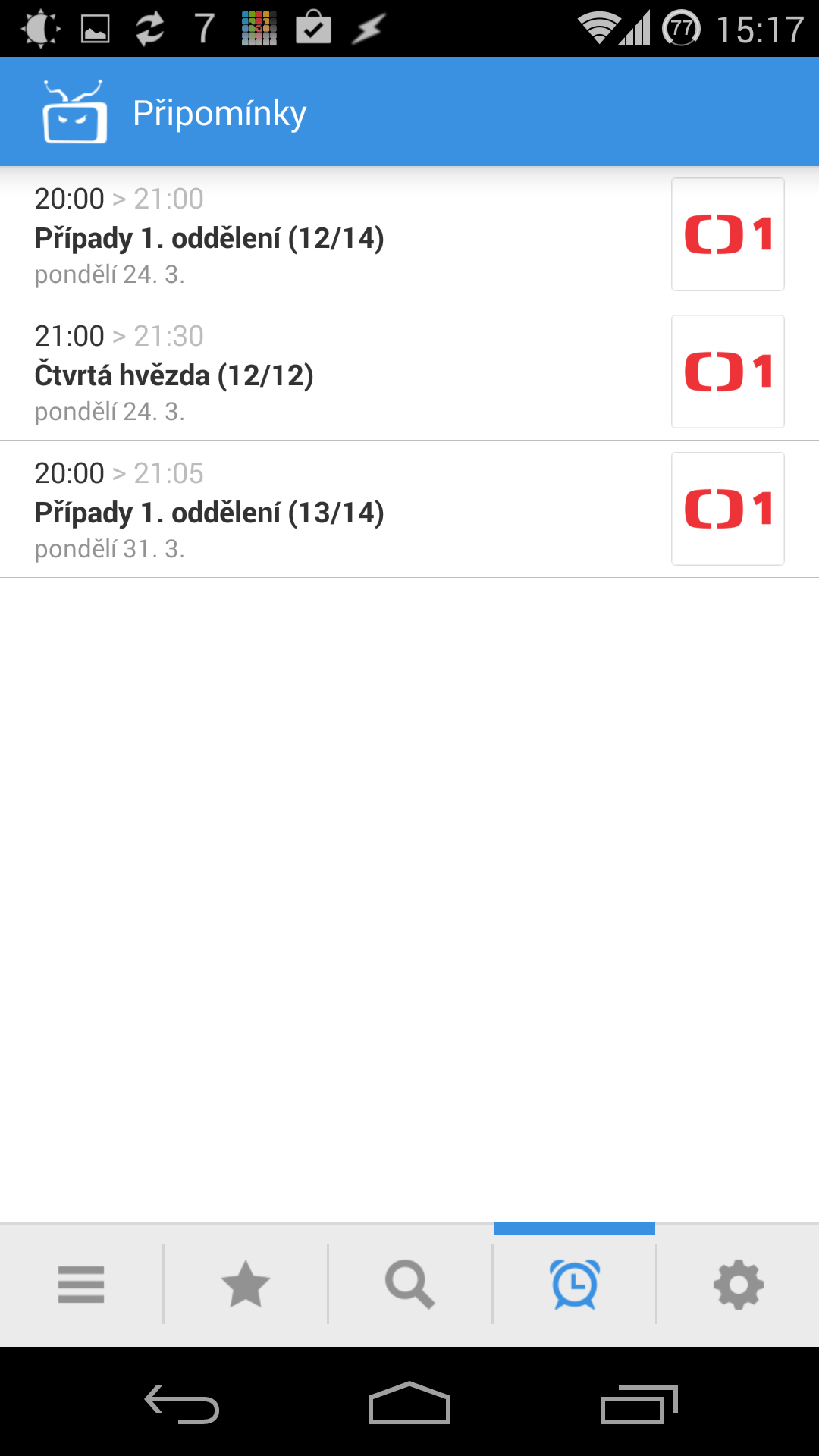Select the alarm clock reminders tab
The width and height of the screenshot is (819, 1456).
pyautogui.click(x=575, y=1285)
